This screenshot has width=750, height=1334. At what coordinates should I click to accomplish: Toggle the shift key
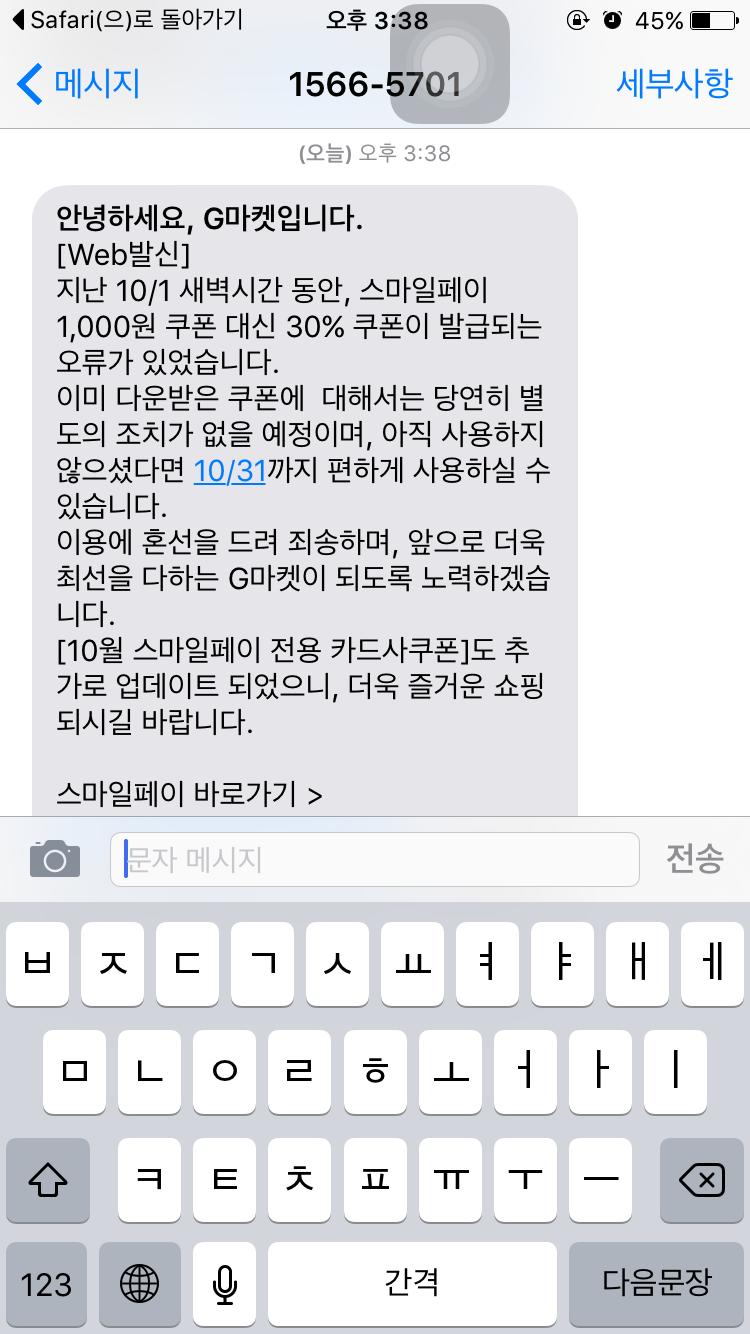click(x=46, y=1181)
